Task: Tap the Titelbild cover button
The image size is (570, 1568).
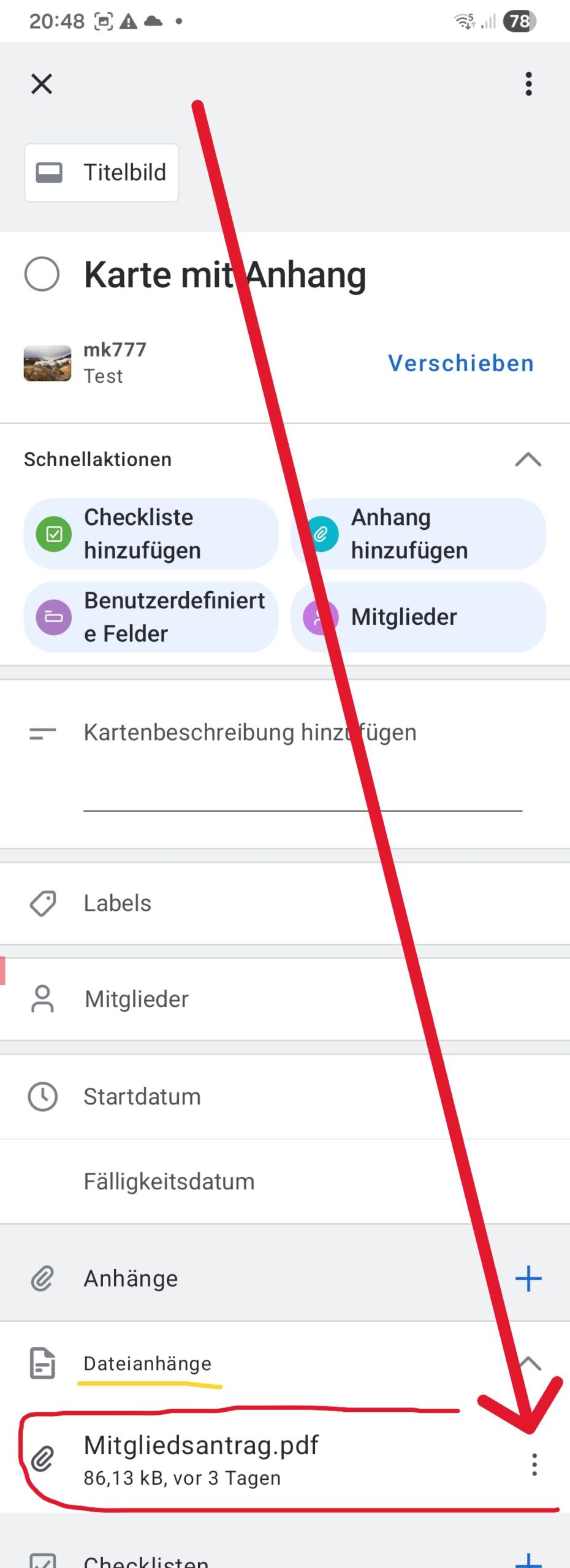Action: 102,173
